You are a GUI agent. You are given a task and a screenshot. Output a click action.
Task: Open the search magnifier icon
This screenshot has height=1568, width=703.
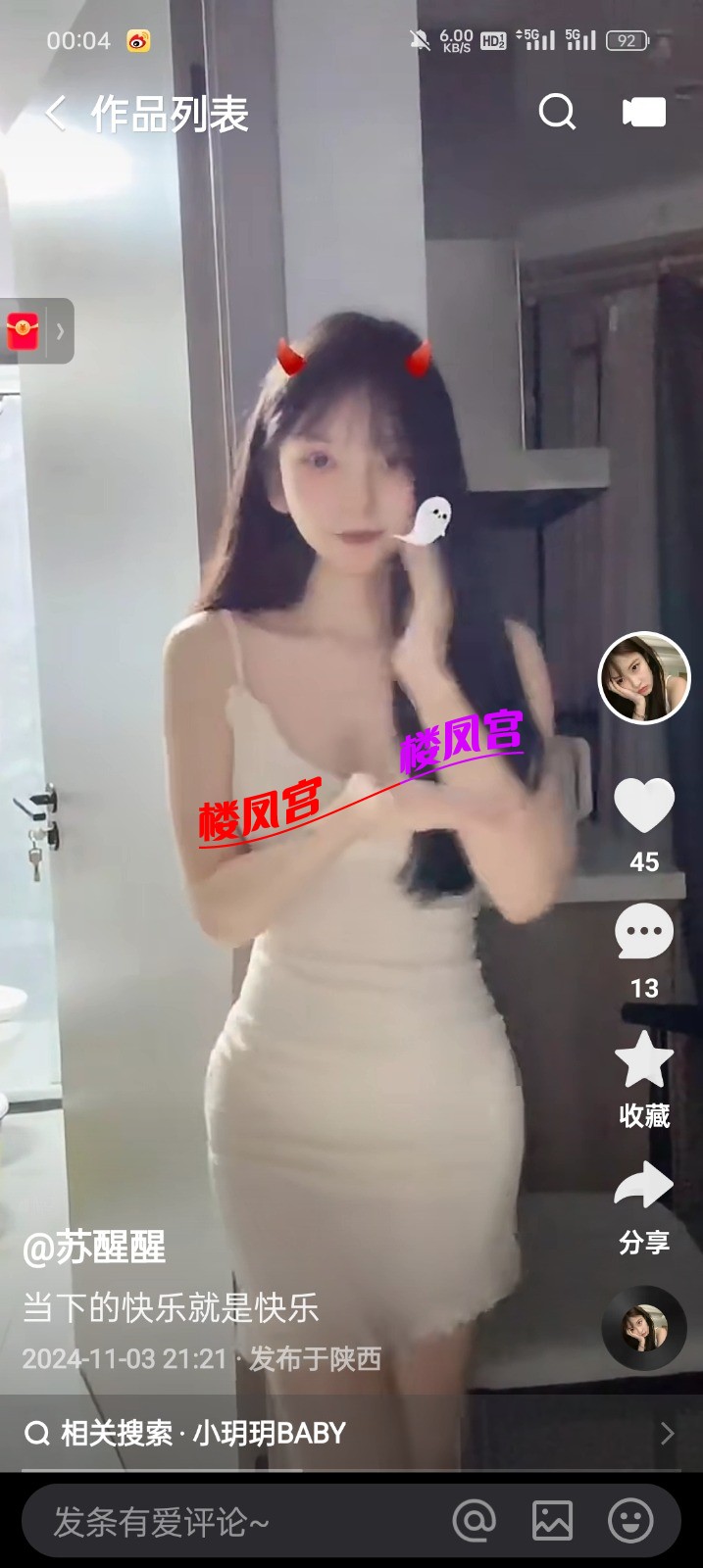557,112
